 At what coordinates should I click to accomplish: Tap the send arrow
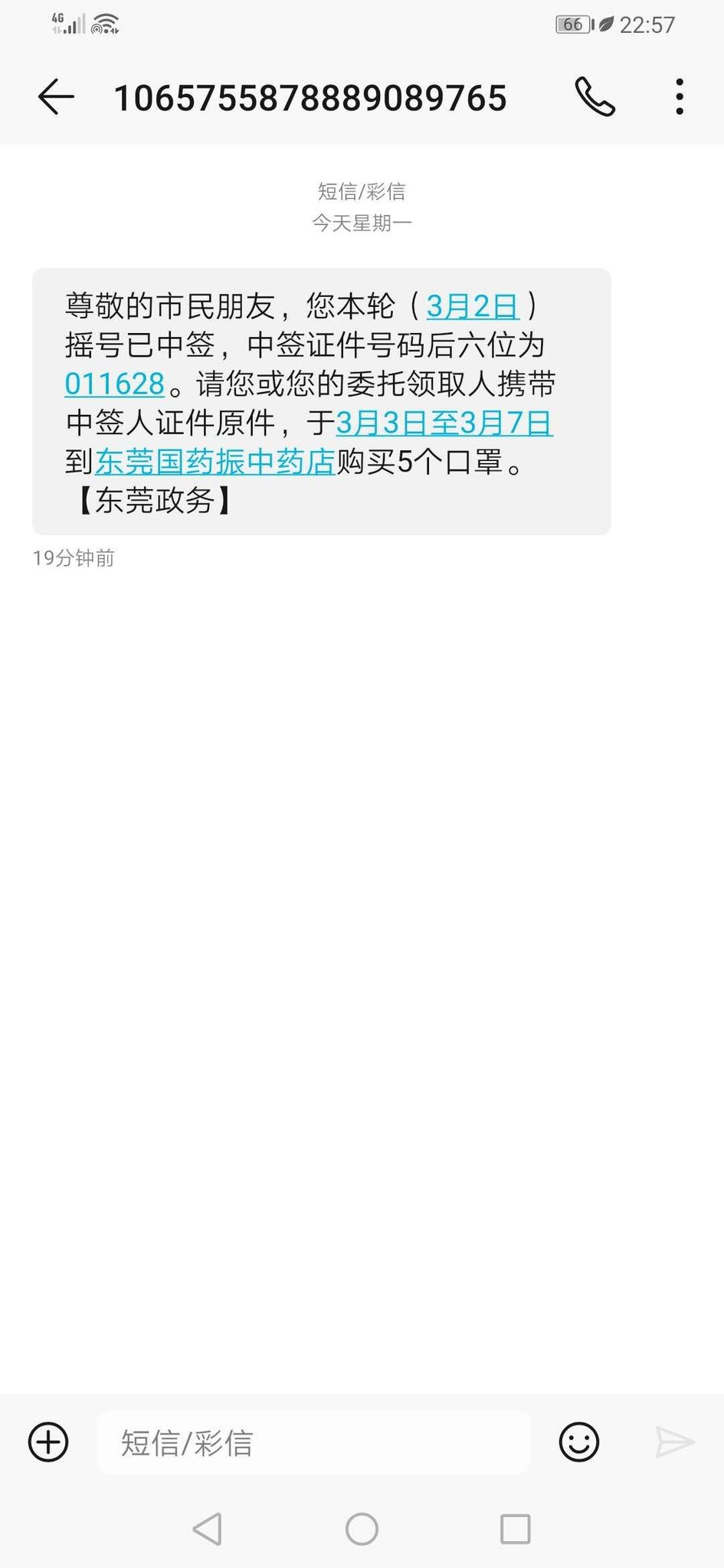point(675,1442)
